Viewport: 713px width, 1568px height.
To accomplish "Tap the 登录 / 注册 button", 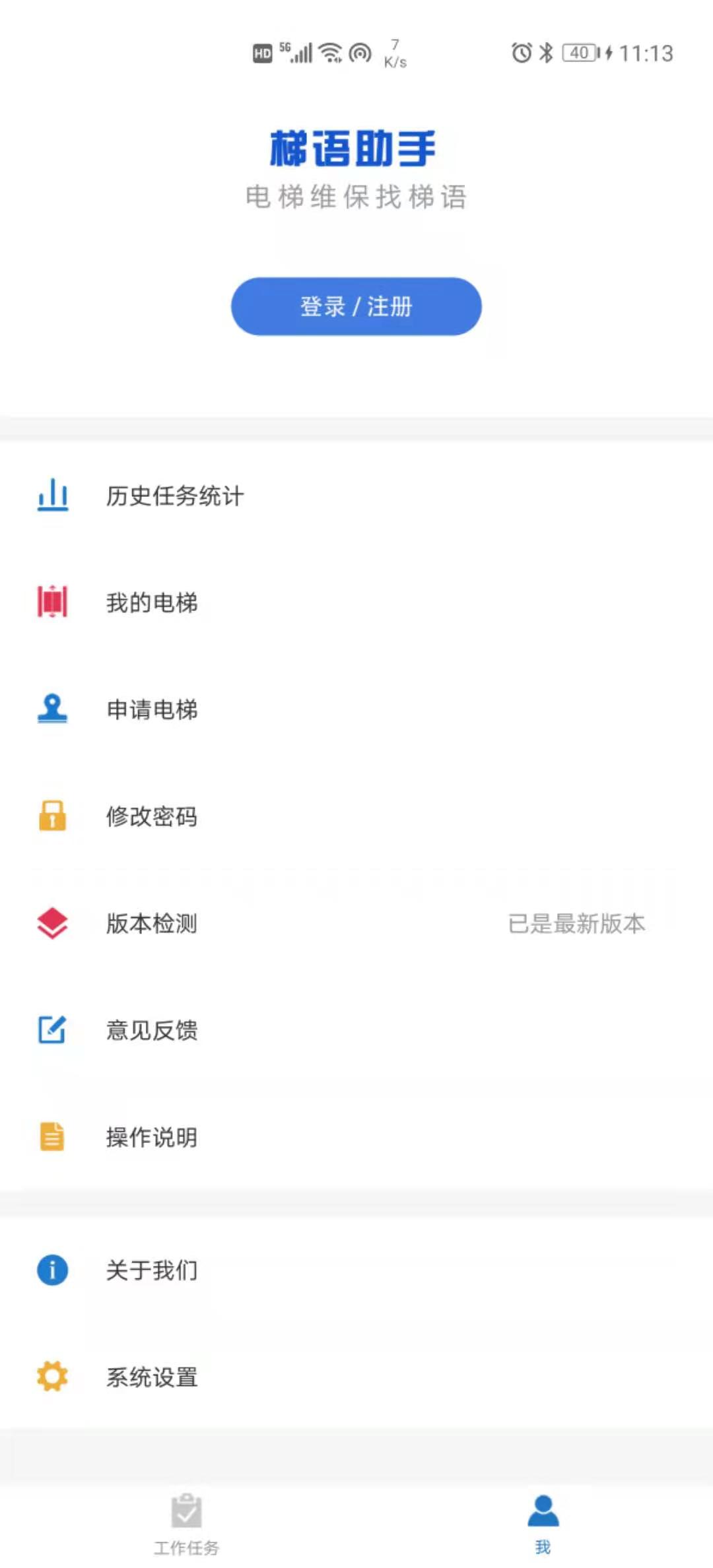I will click(x=356, y=306).
